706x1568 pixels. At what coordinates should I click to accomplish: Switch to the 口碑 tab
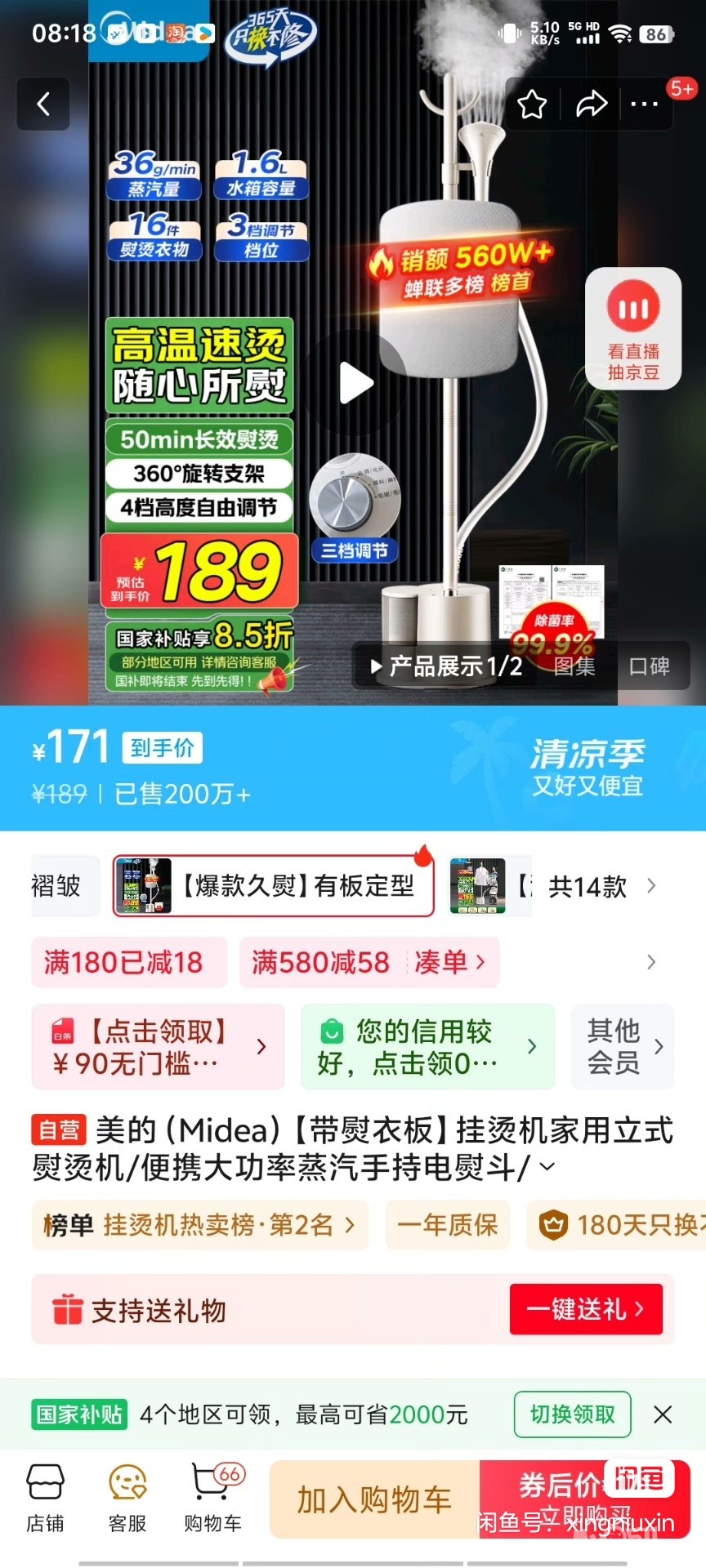point(650,666)
